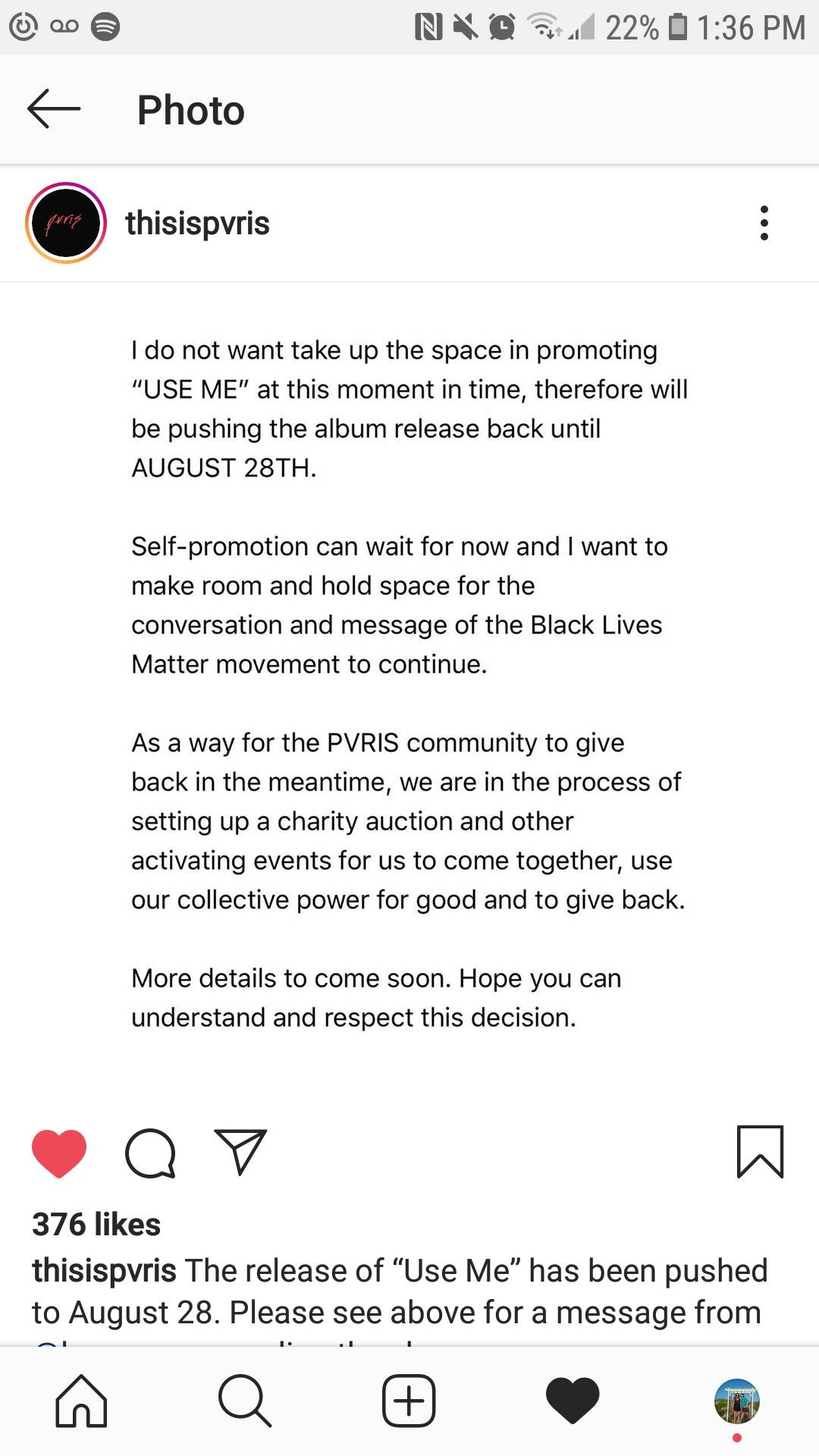View the 376 likes list

pos(96,1224)
